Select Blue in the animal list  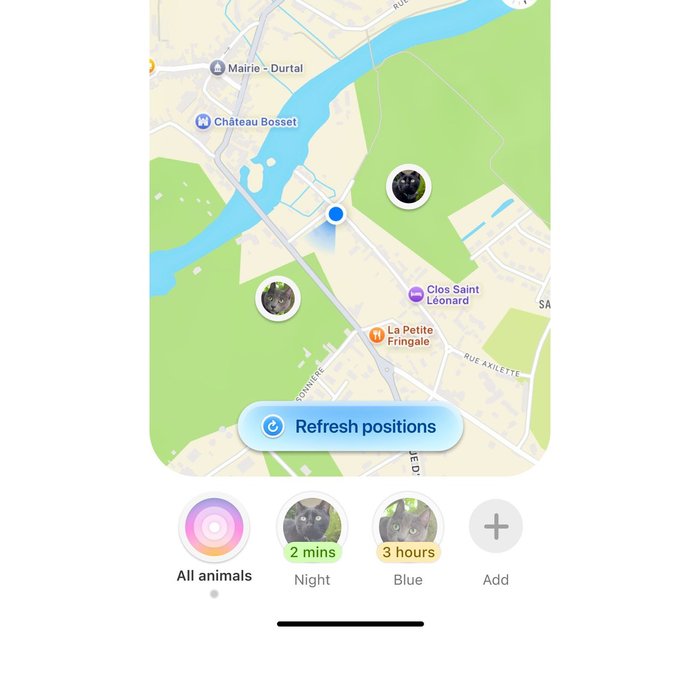407,528
